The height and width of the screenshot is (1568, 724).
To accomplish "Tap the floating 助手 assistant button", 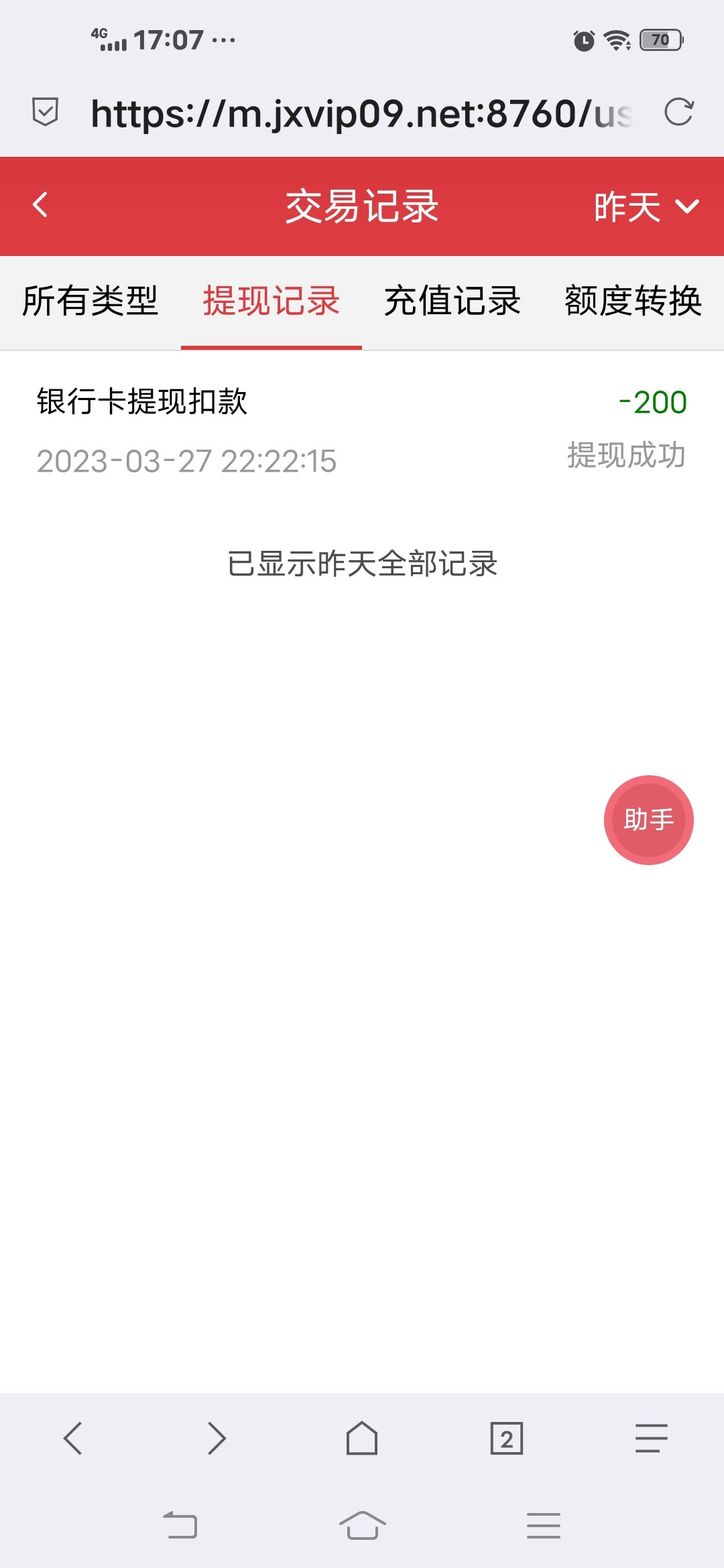I will pyautogui.click(x=648, y=820).
